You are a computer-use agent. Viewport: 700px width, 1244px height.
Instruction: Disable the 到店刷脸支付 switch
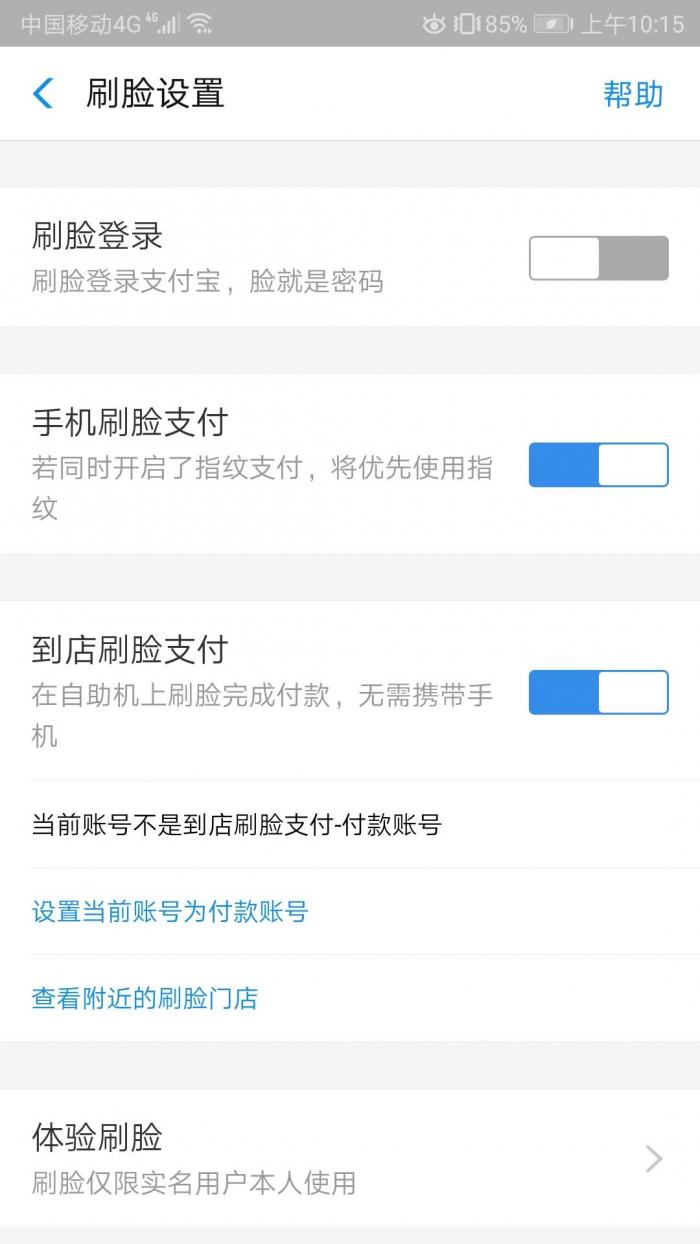[598, 692]
